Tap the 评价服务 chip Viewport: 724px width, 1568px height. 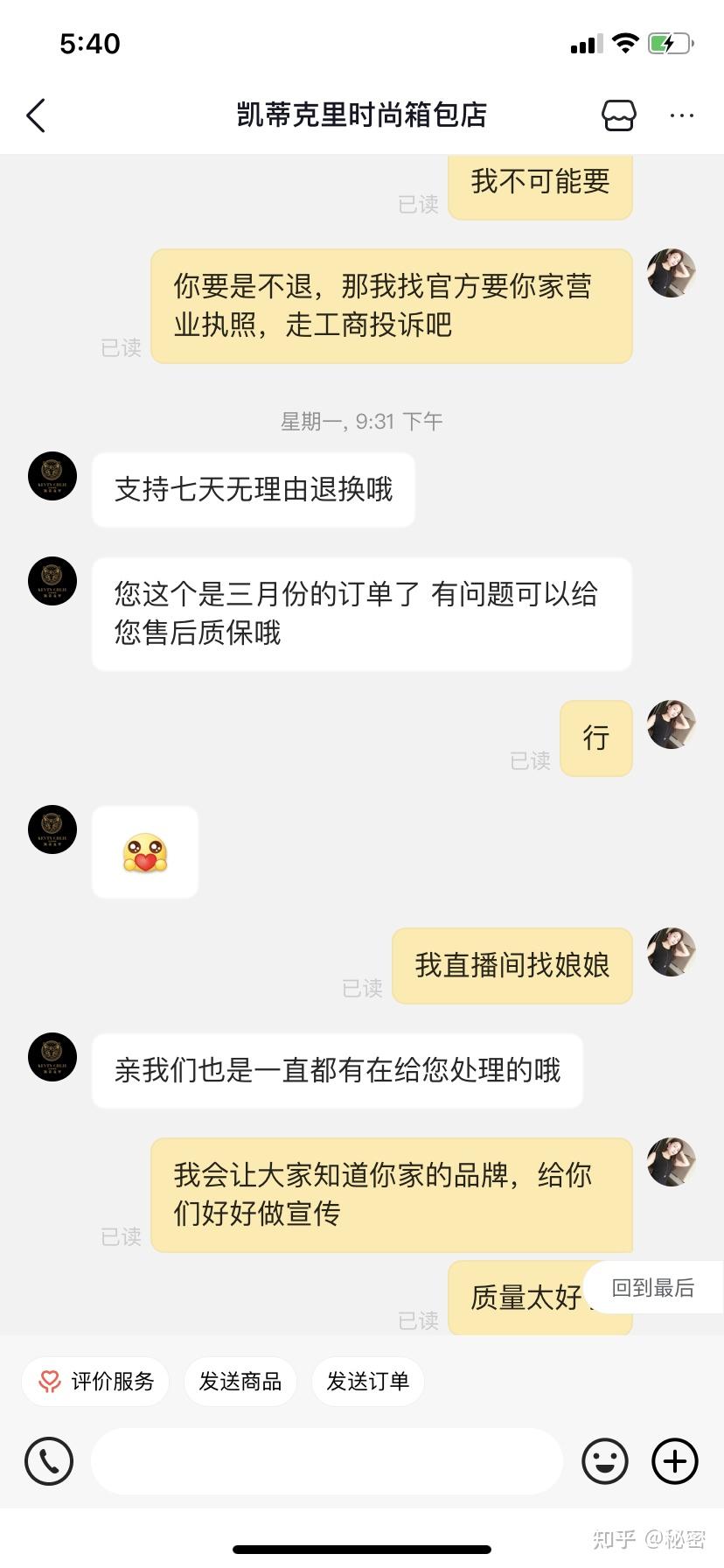click(95, 1382)
